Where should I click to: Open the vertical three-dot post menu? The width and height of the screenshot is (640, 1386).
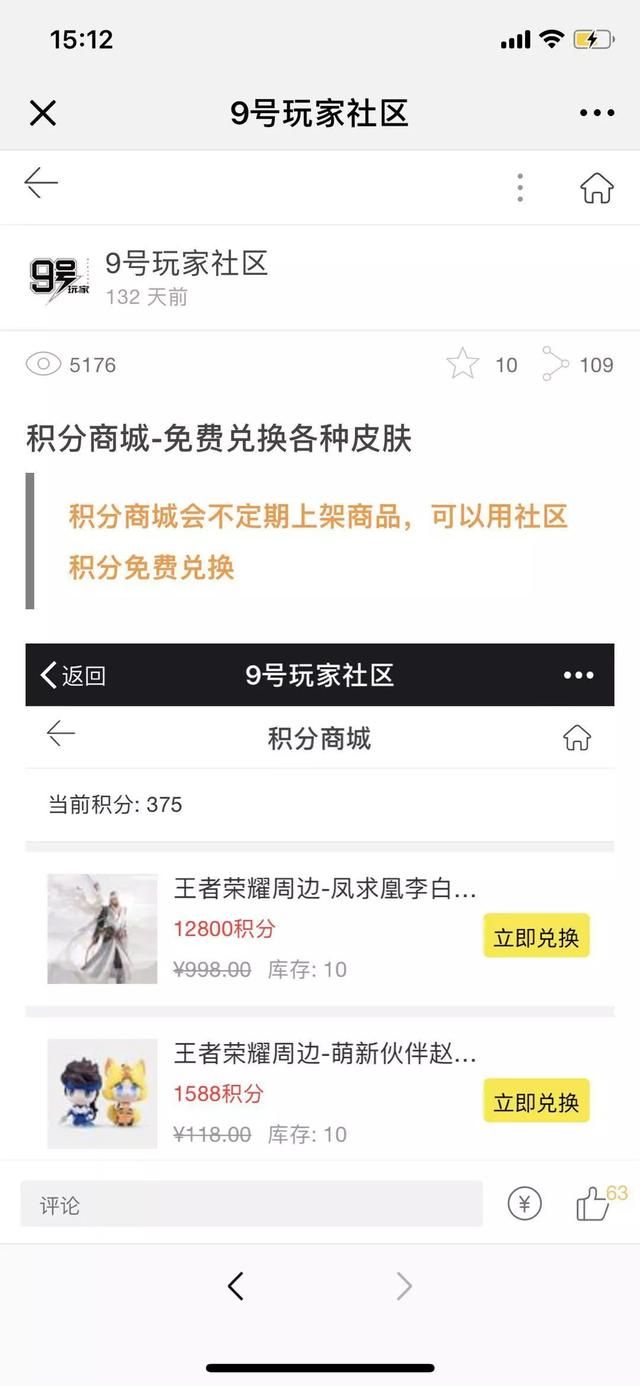[520, 187]
